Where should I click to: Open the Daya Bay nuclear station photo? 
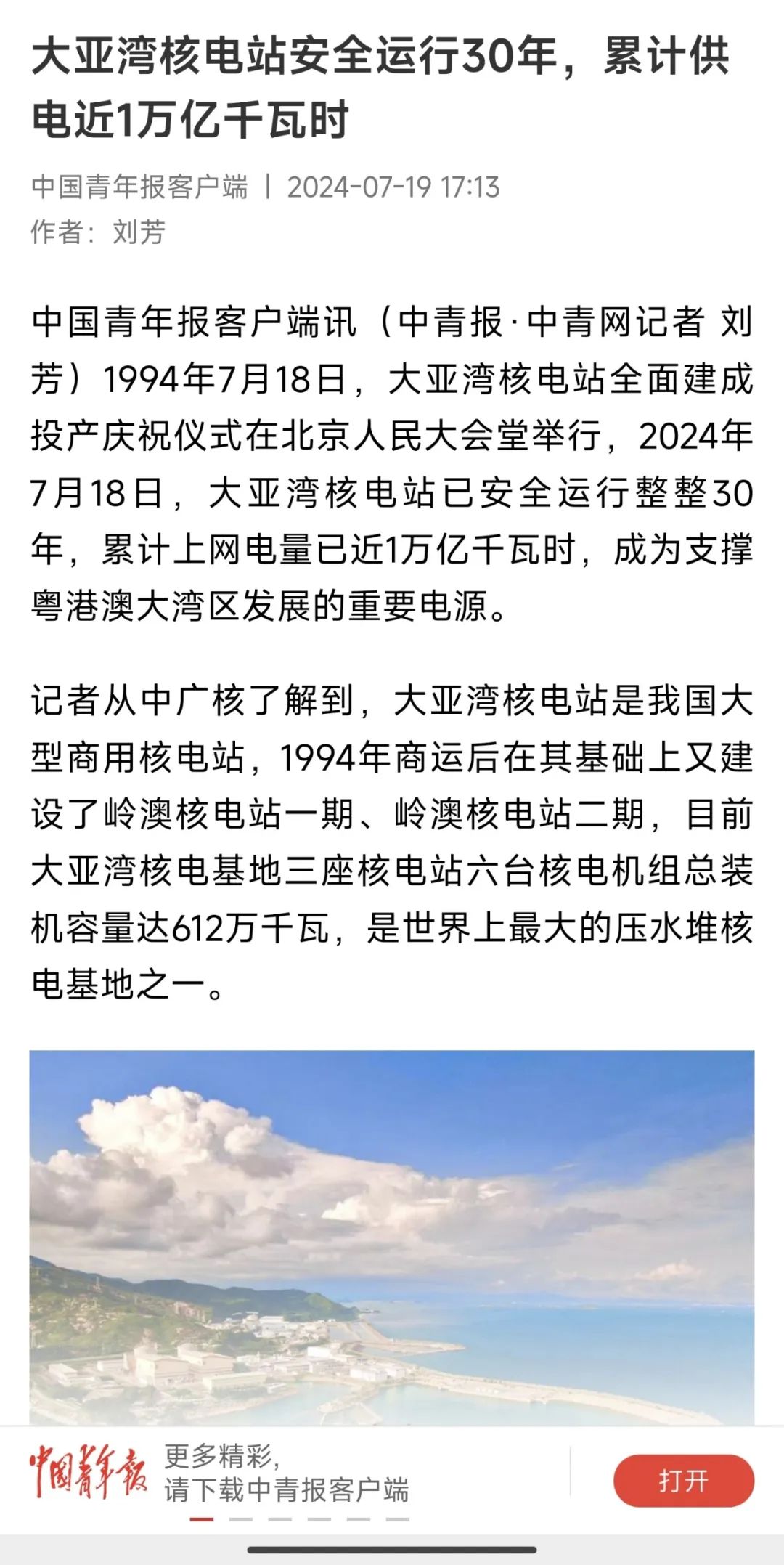click(392, 1235)
